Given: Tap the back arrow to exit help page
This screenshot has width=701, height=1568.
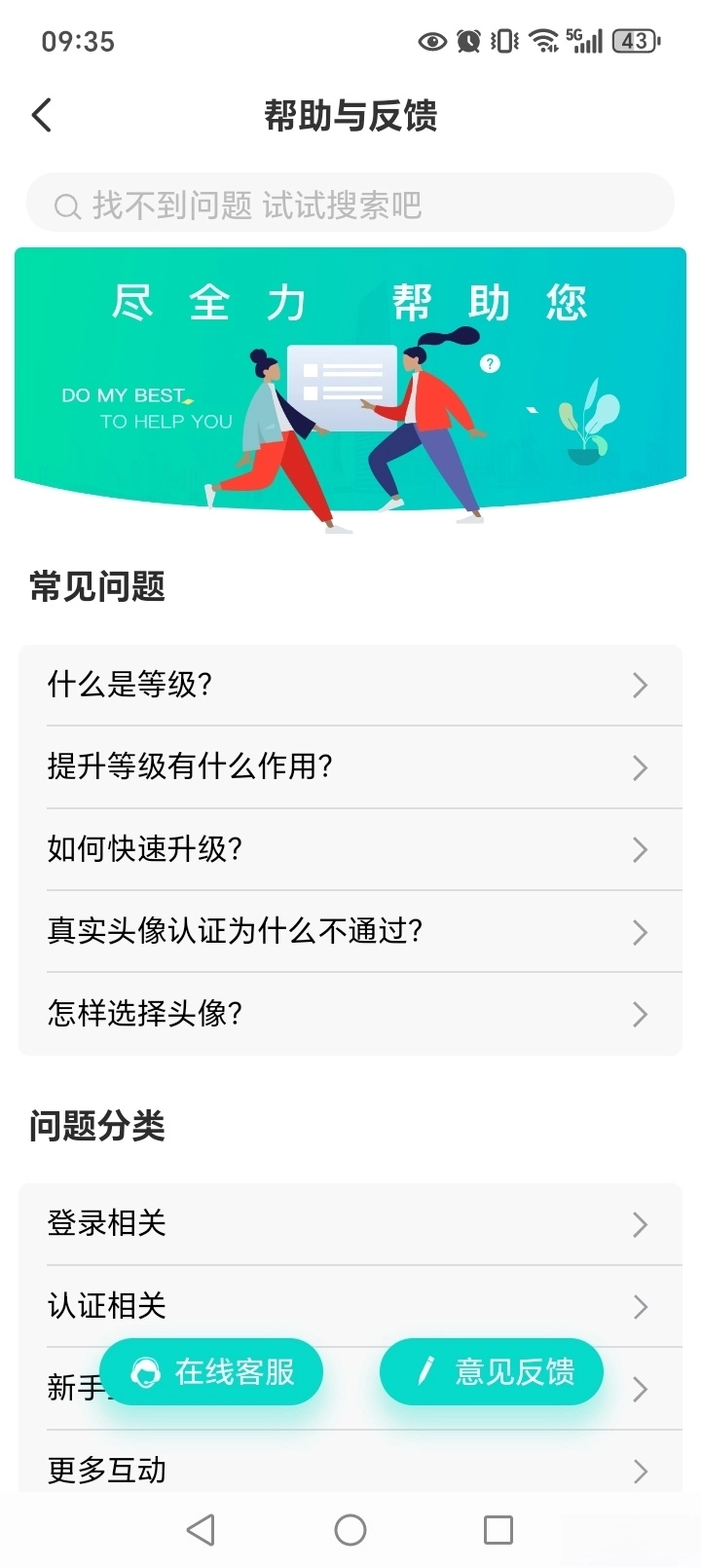Looking at the screenshot, I should 41,114.
